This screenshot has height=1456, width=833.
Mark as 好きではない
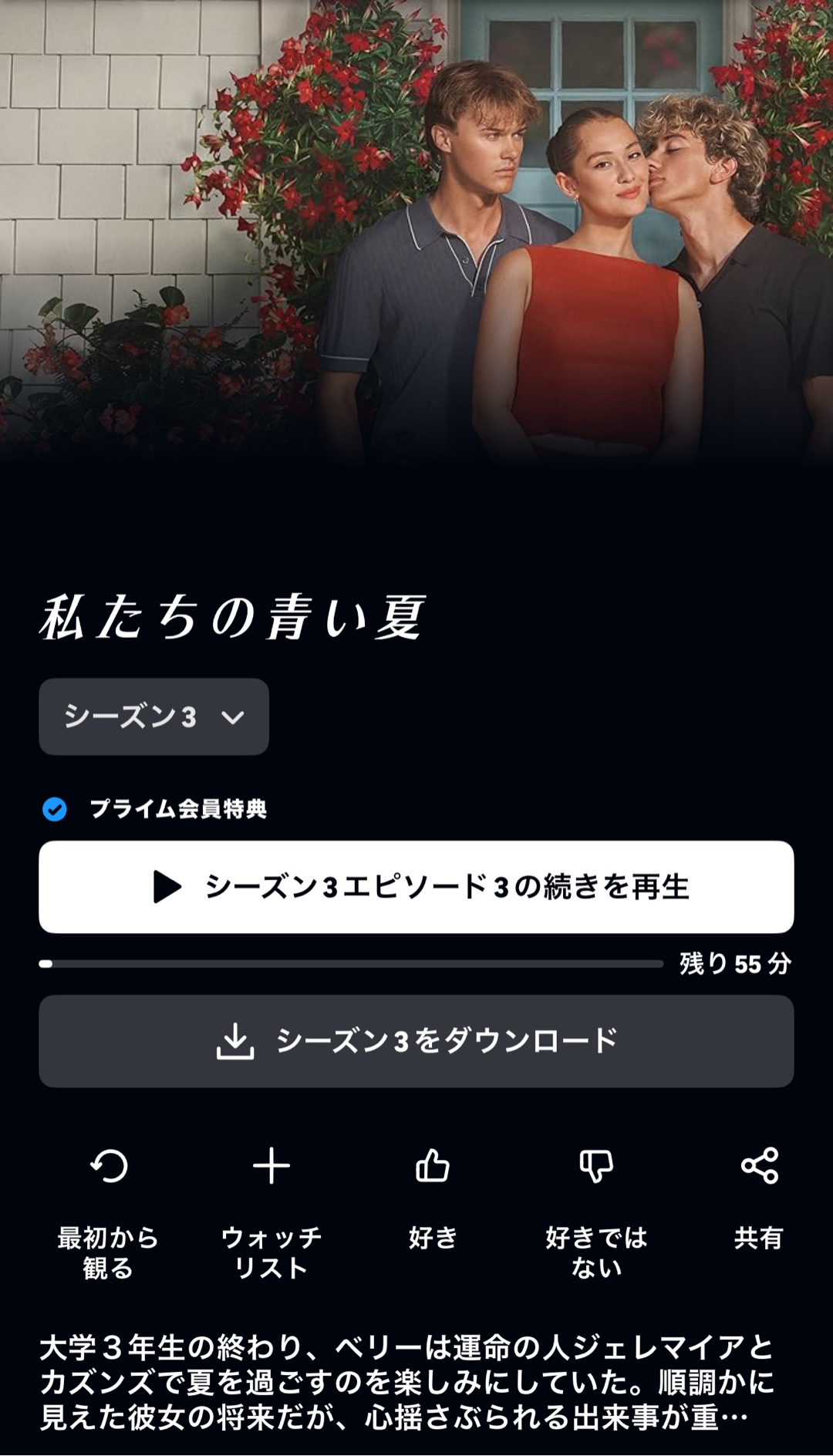coord(596,1166)
